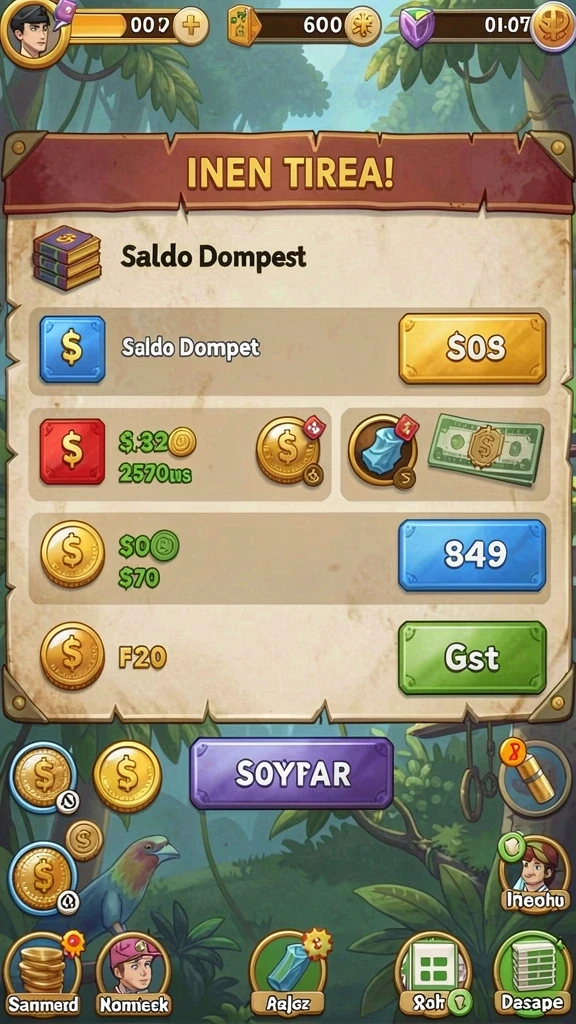Viewport: 576px width, 1024px height.
Task: Tap the coin icon in the top right corner
Action: (553, 27)
